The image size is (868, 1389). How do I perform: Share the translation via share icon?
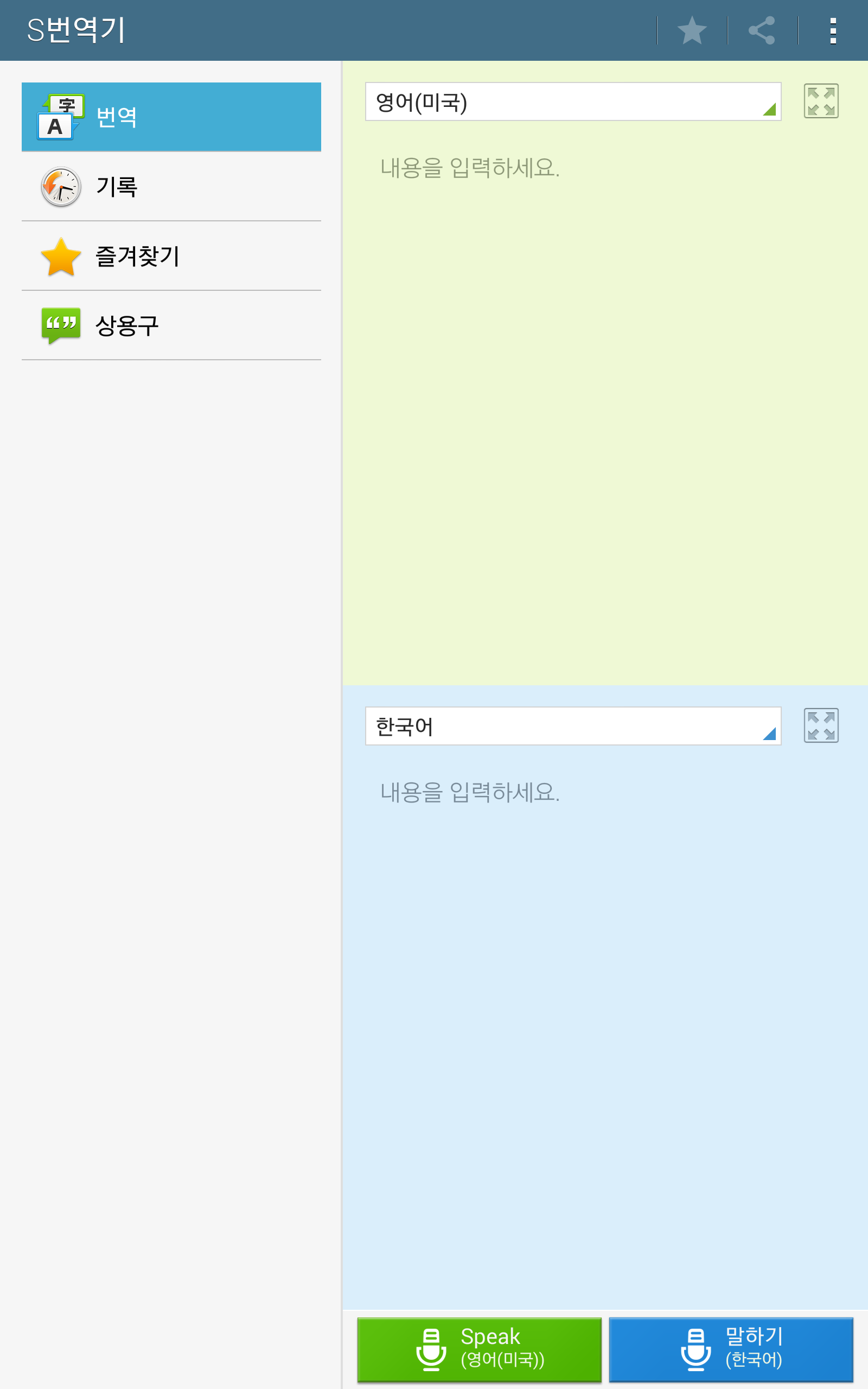point(762,30)
